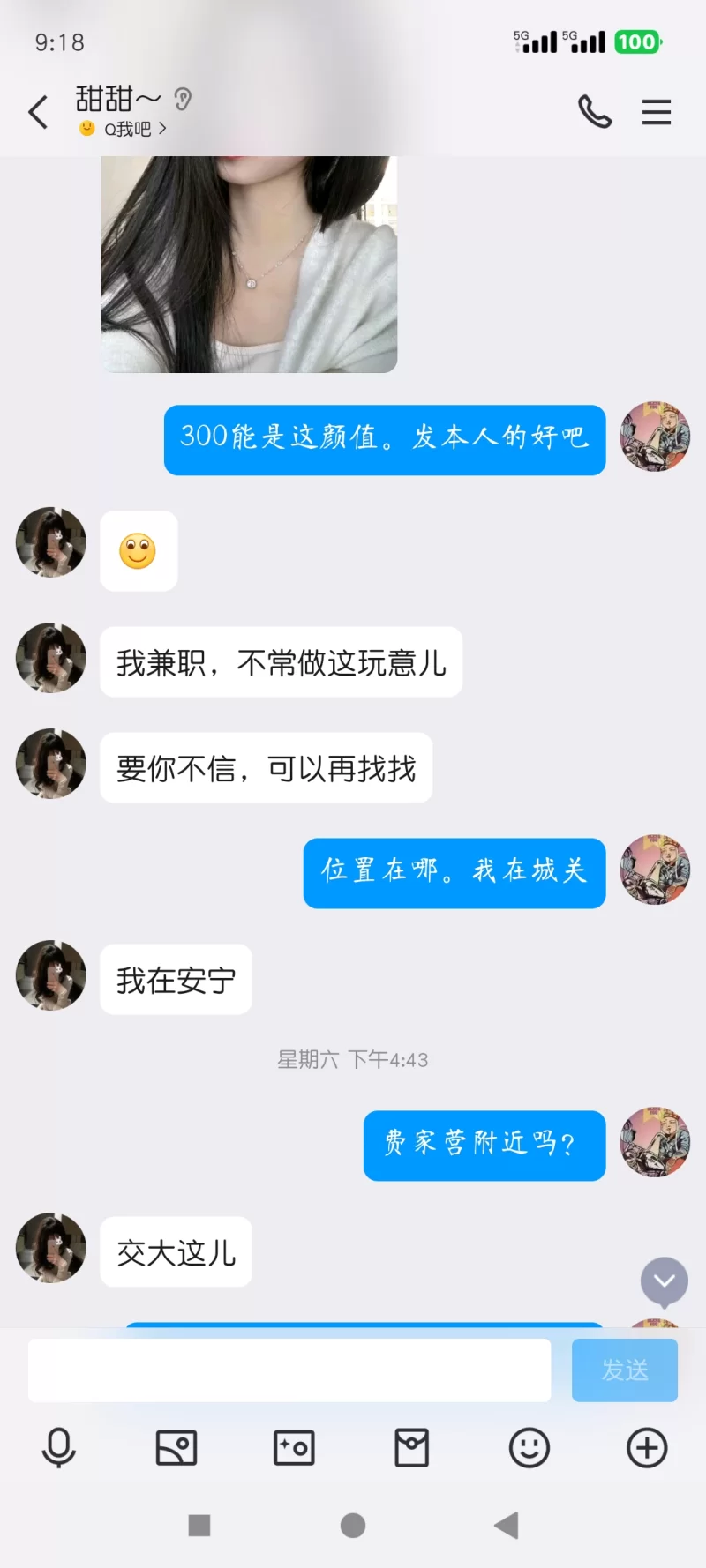This screenshot has height=1568, width=706.
Task: Open the camera to take a photo
Action: pyautogui.click(x=294, y=1447)
